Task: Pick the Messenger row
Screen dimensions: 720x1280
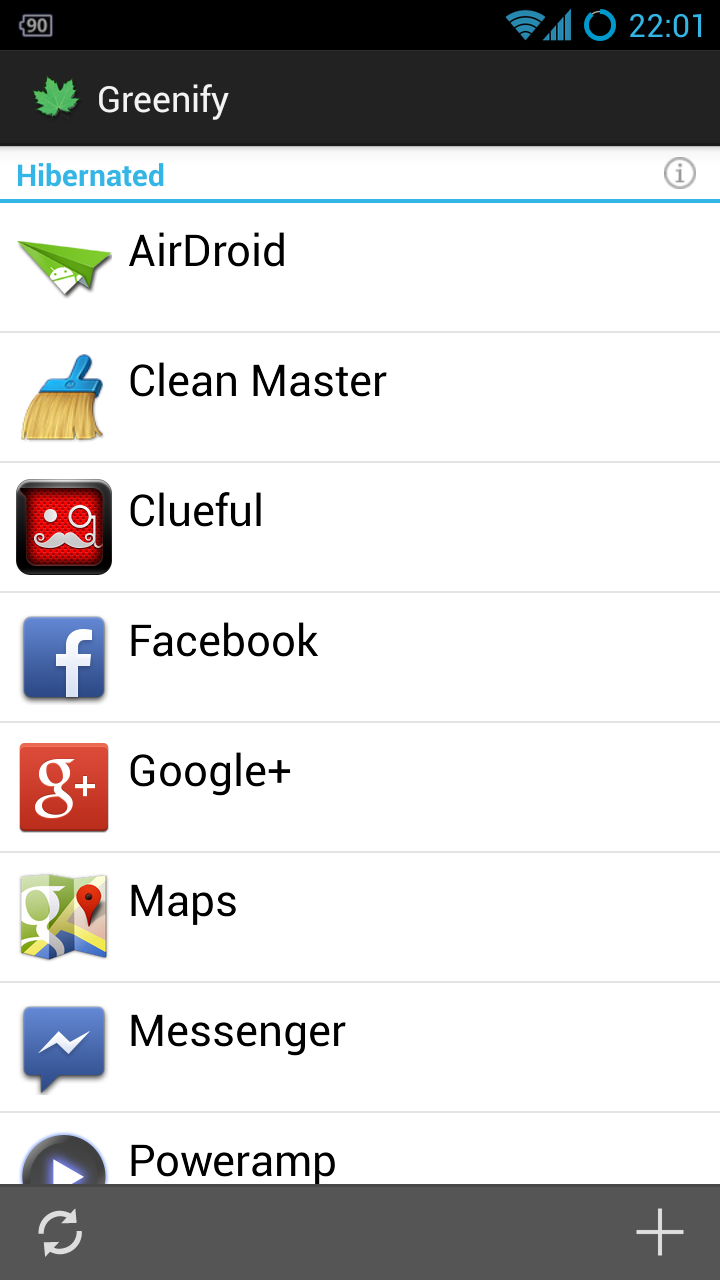Action: point(360,1047)
